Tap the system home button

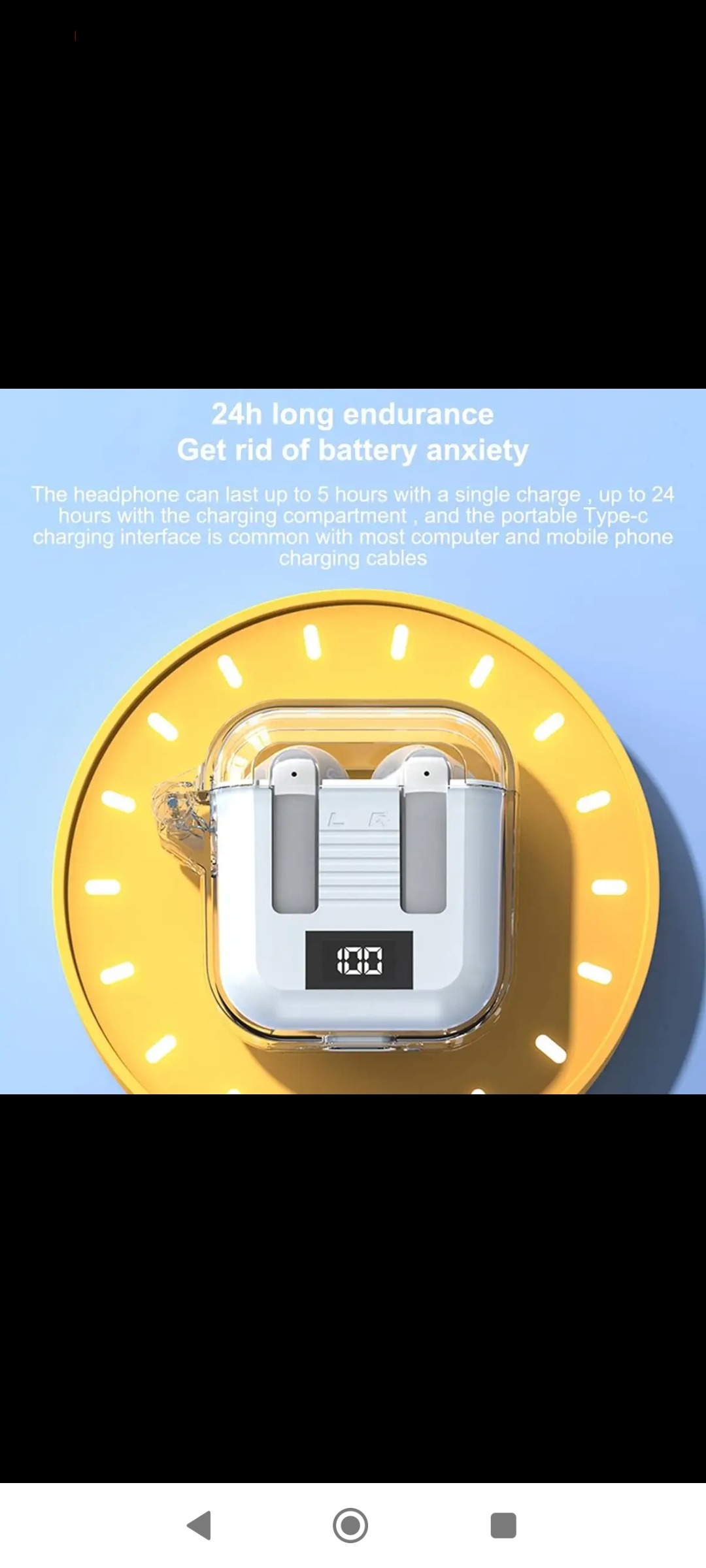coord(350,1526)
